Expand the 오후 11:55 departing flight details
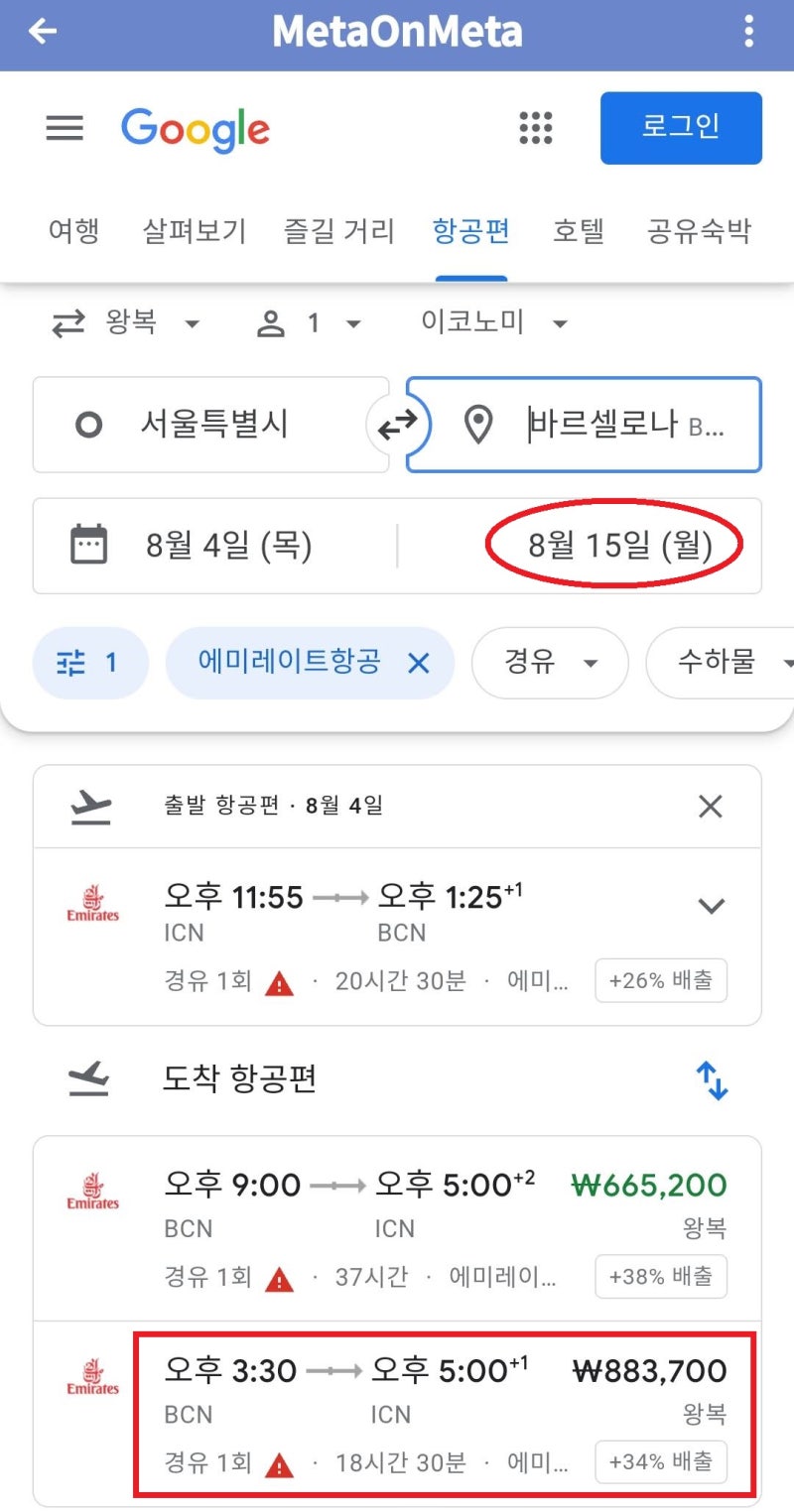This screenshot has height=1512, width=794. pyautogui.click(x=712, y=905)
